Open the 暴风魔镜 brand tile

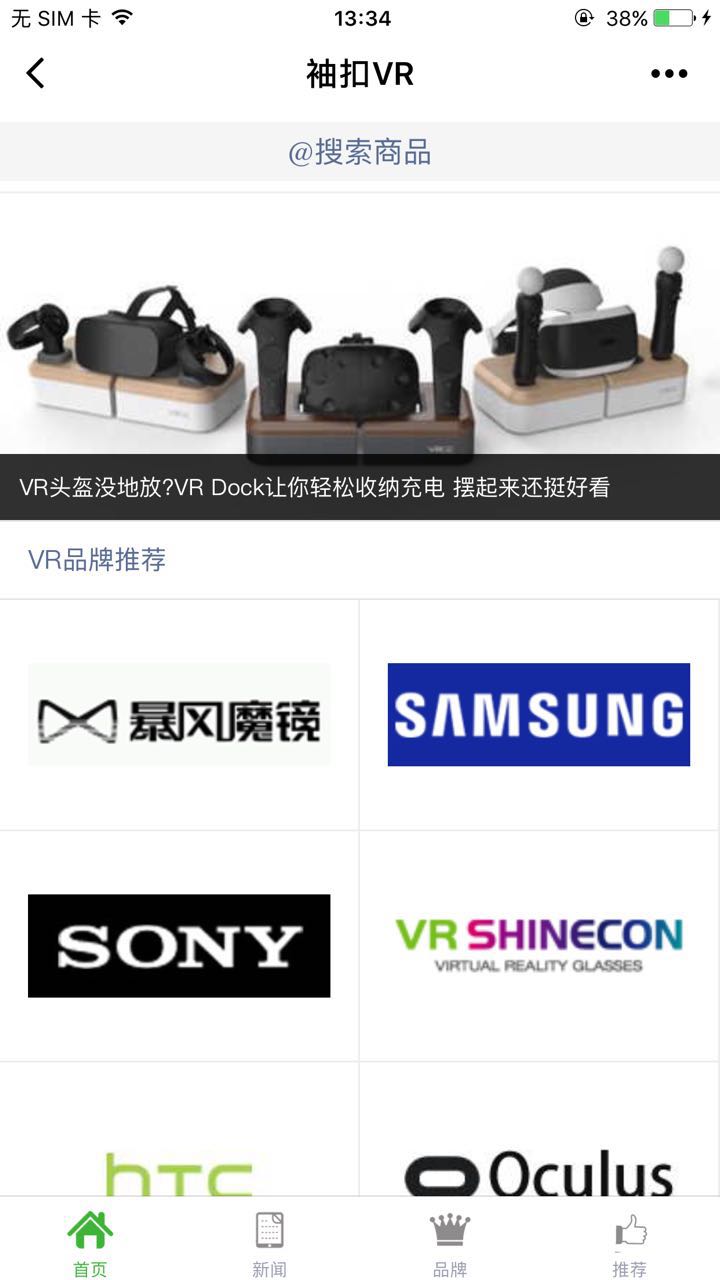point(179,715)
